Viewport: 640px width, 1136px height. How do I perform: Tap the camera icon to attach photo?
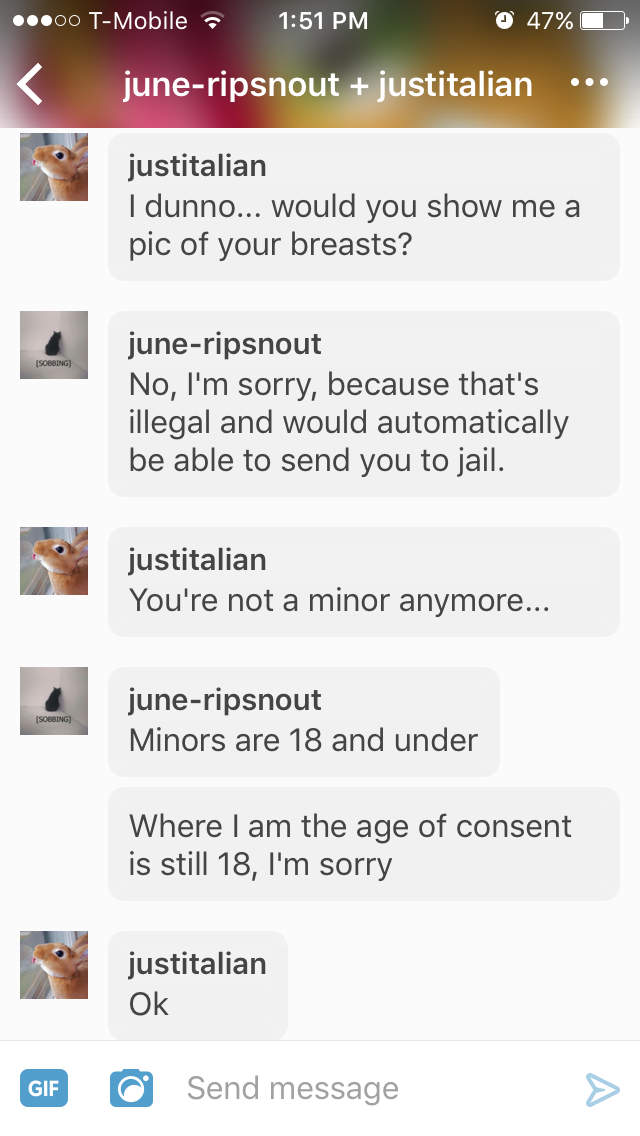coord(131,1088)
